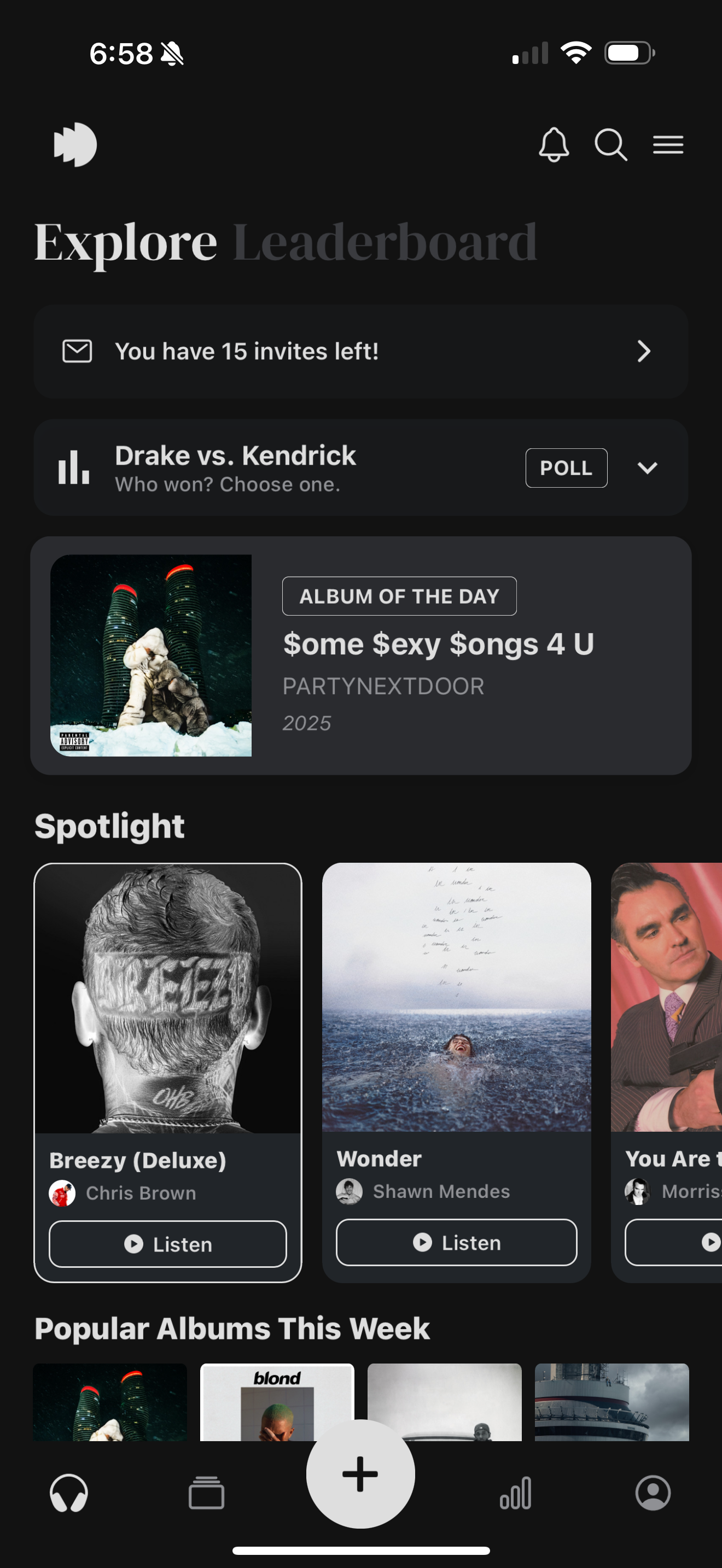Switch to the Leaderboard tab
This screenshot has height=1568, width=722.
click(385, 243)
